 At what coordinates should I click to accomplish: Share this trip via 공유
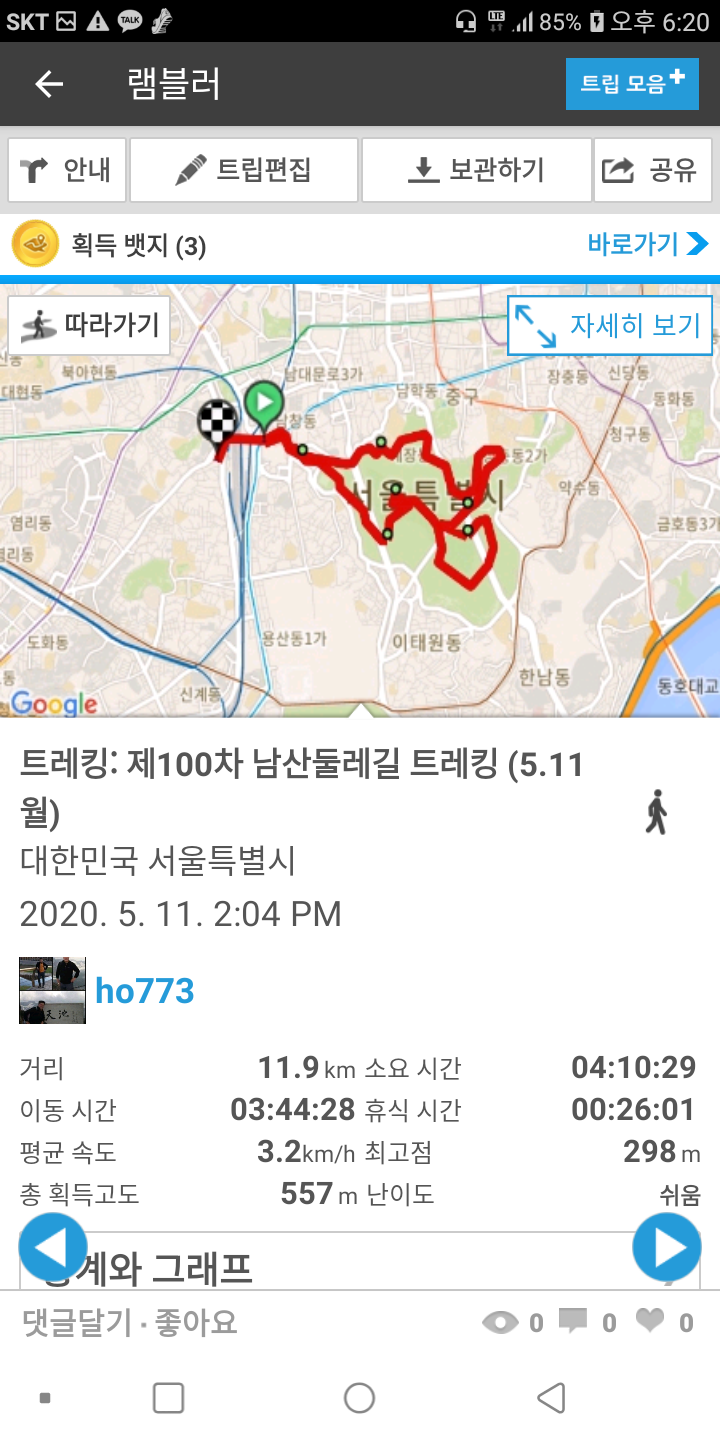click(652, 170)
